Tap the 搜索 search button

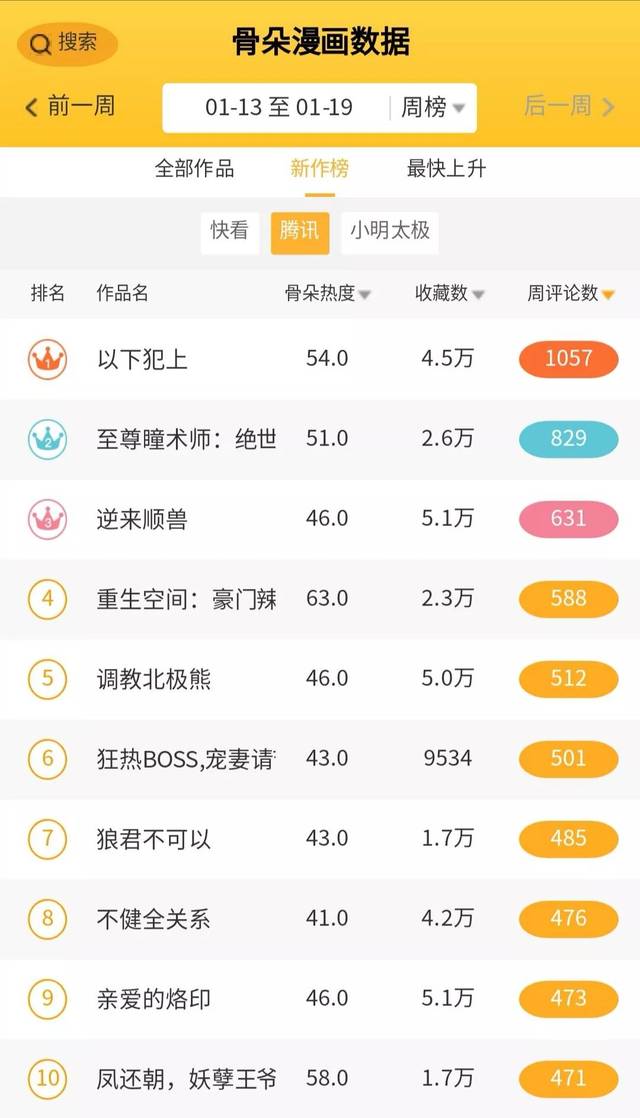coord(67,44)
